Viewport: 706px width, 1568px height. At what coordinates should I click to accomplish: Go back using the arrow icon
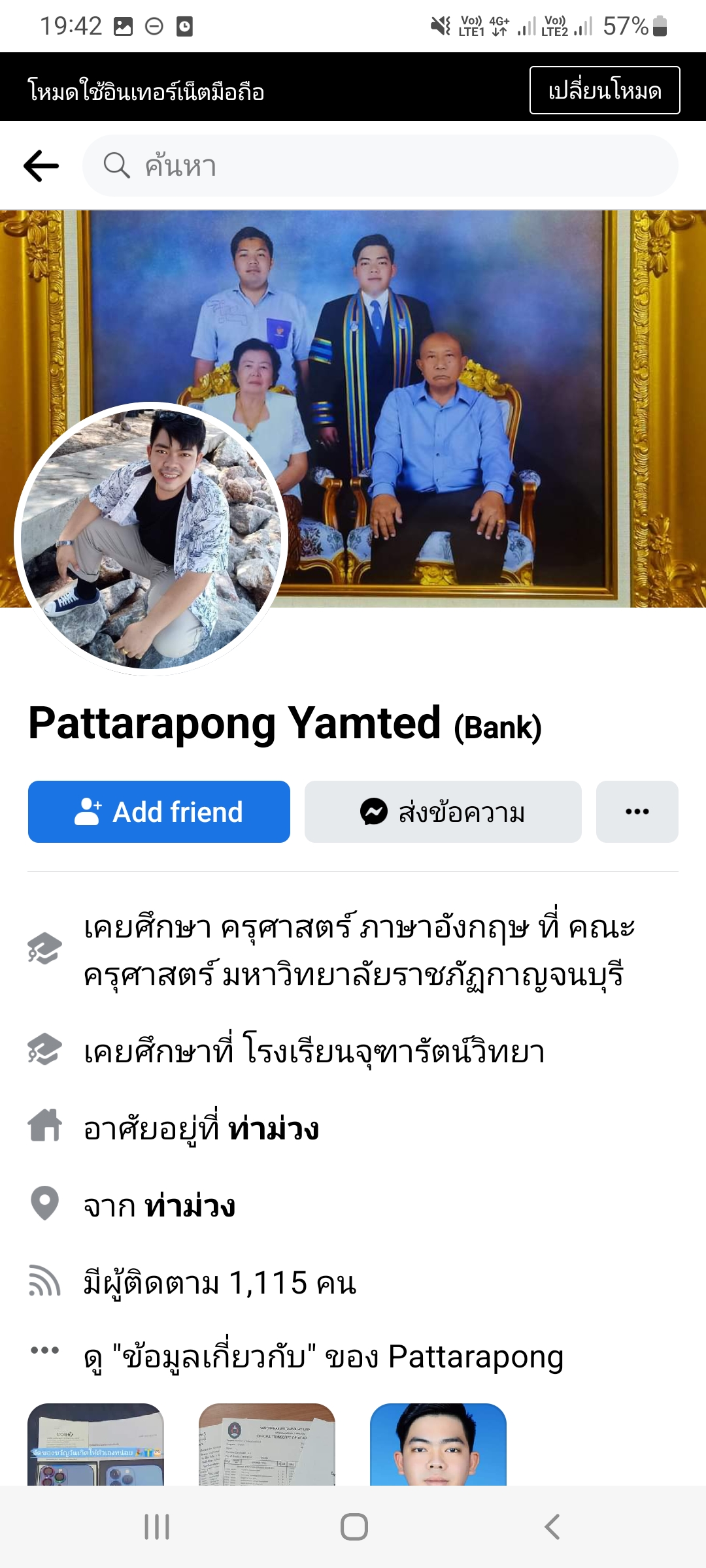41,166
